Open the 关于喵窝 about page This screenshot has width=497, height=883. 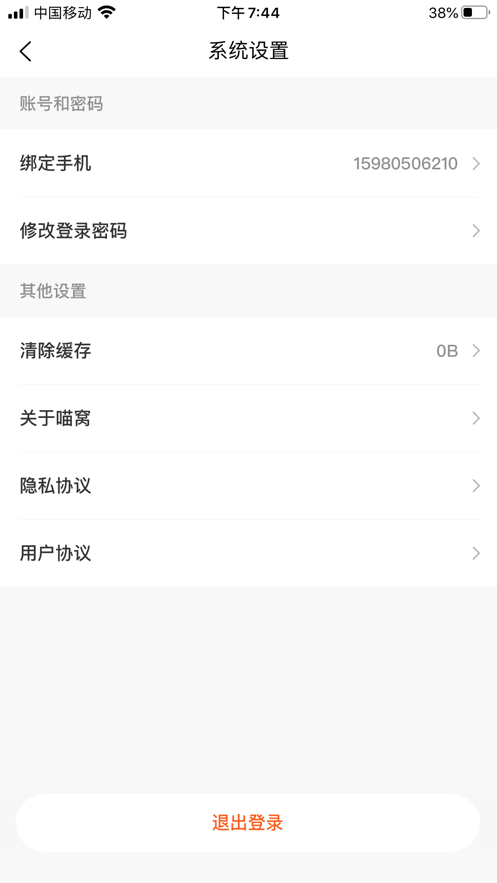point(248,418)
